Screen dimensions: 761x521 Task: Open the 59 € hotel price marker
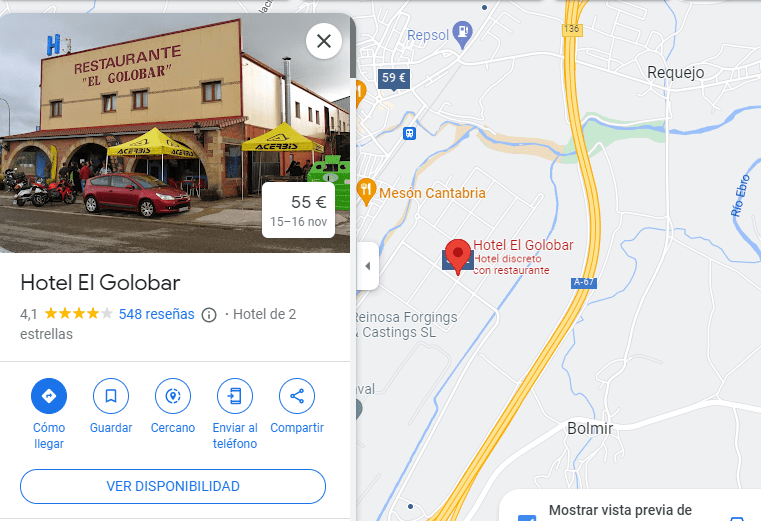tap(395, 78)
